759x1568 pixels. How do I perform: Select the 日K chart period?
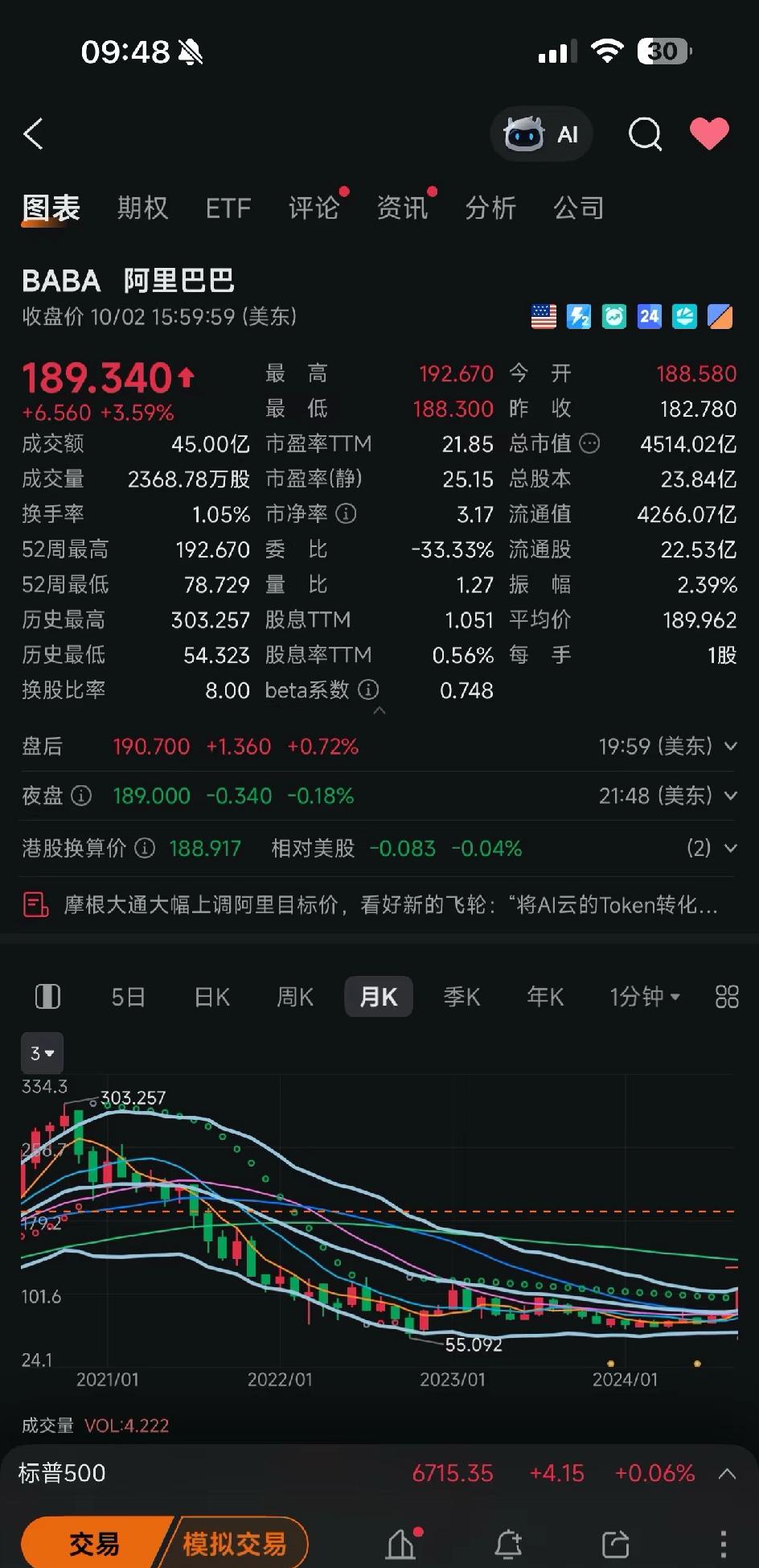tap(212, 998)
